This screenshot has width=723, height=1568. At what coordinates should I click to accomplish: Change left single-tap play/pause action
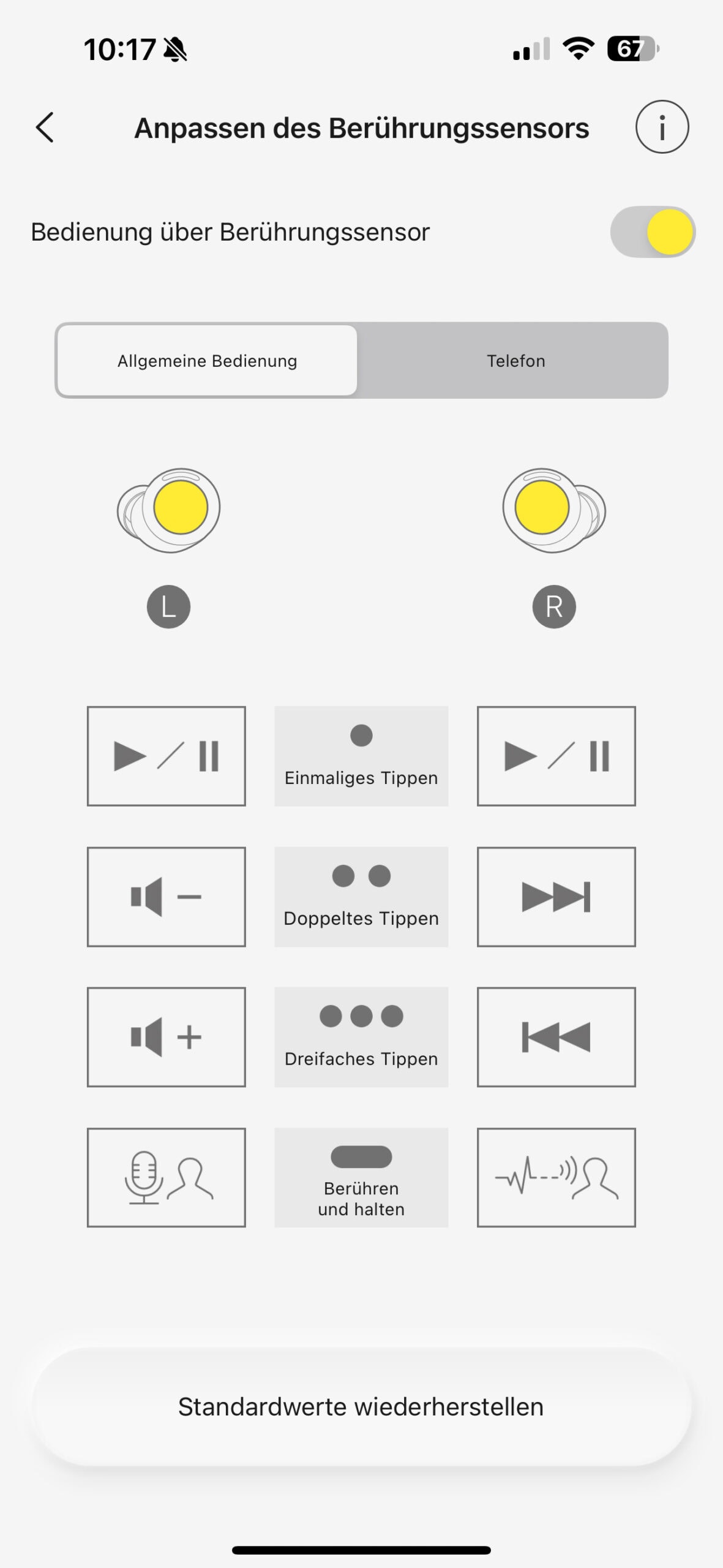167,756
